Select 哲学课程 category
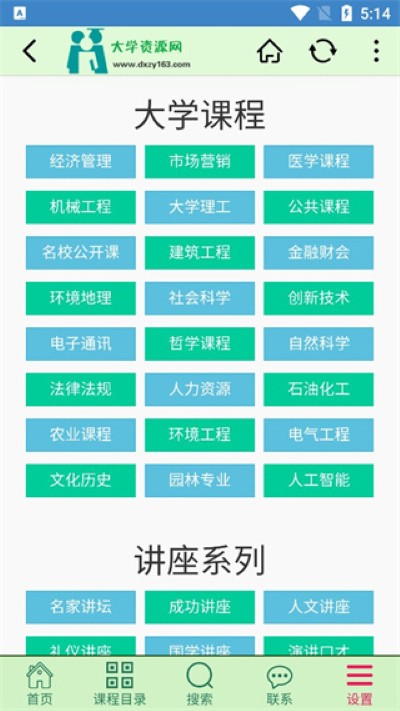 pyautogui.click(x=200, y=344)
